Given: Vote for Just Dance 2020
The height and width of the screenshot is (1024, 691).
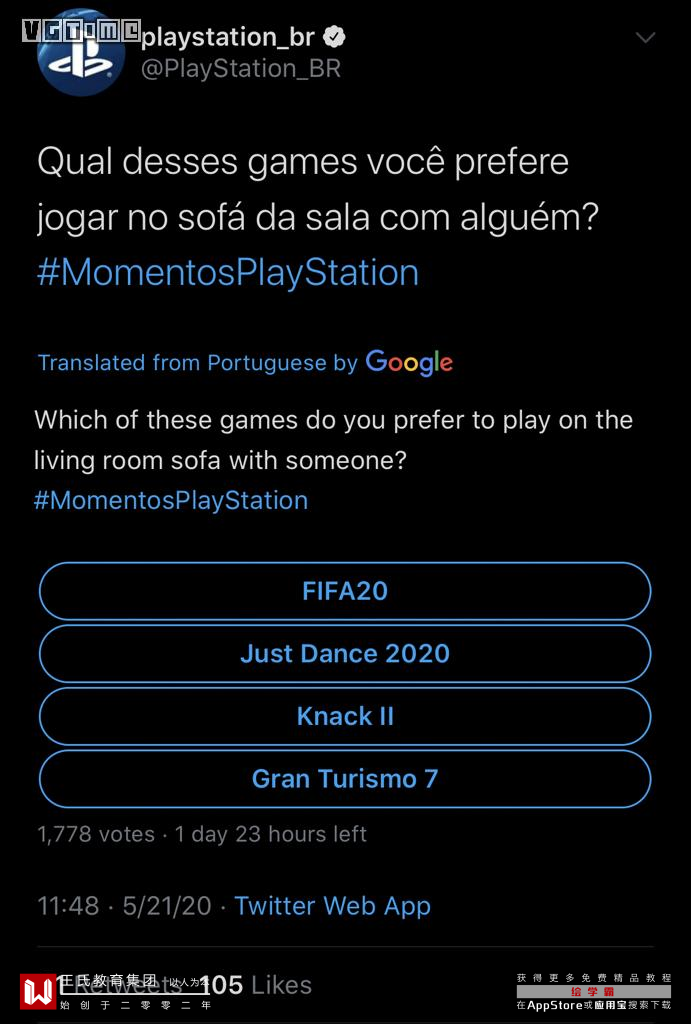Looking at the screenshot, I should pos(345,654).
